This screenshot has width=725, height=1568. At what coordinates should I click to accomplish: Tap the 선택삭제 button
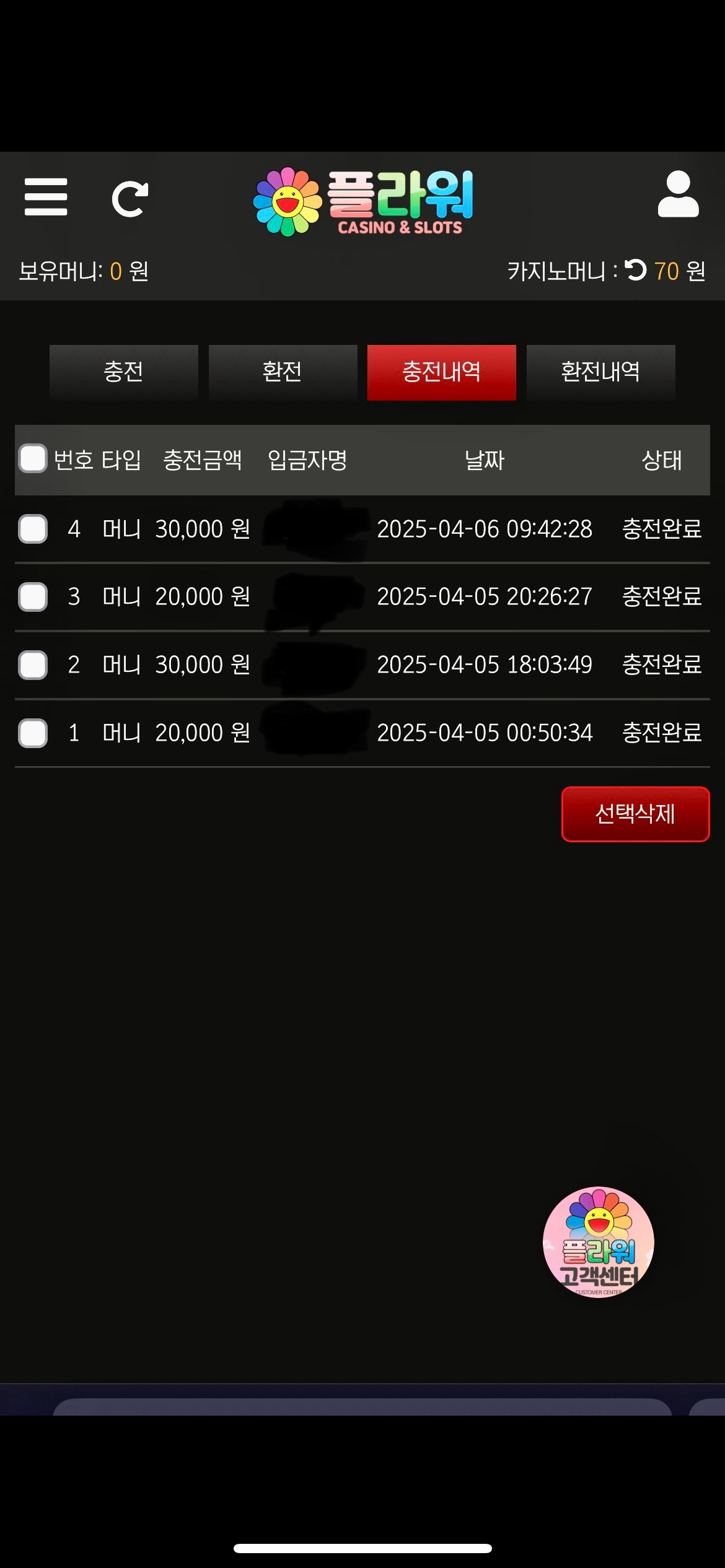[x=635, y=814]
